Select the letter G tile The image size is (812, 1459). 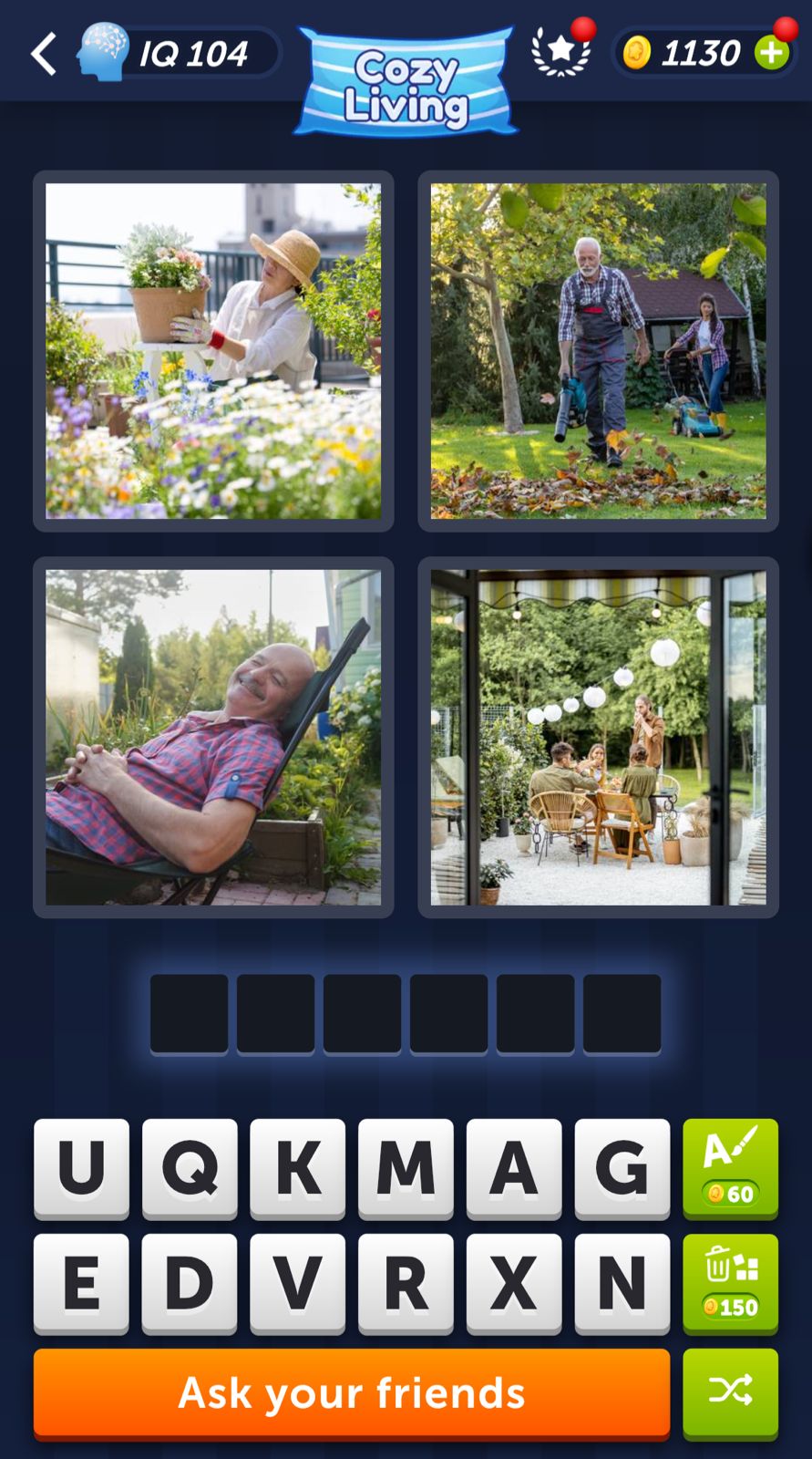coord(622,1167)
